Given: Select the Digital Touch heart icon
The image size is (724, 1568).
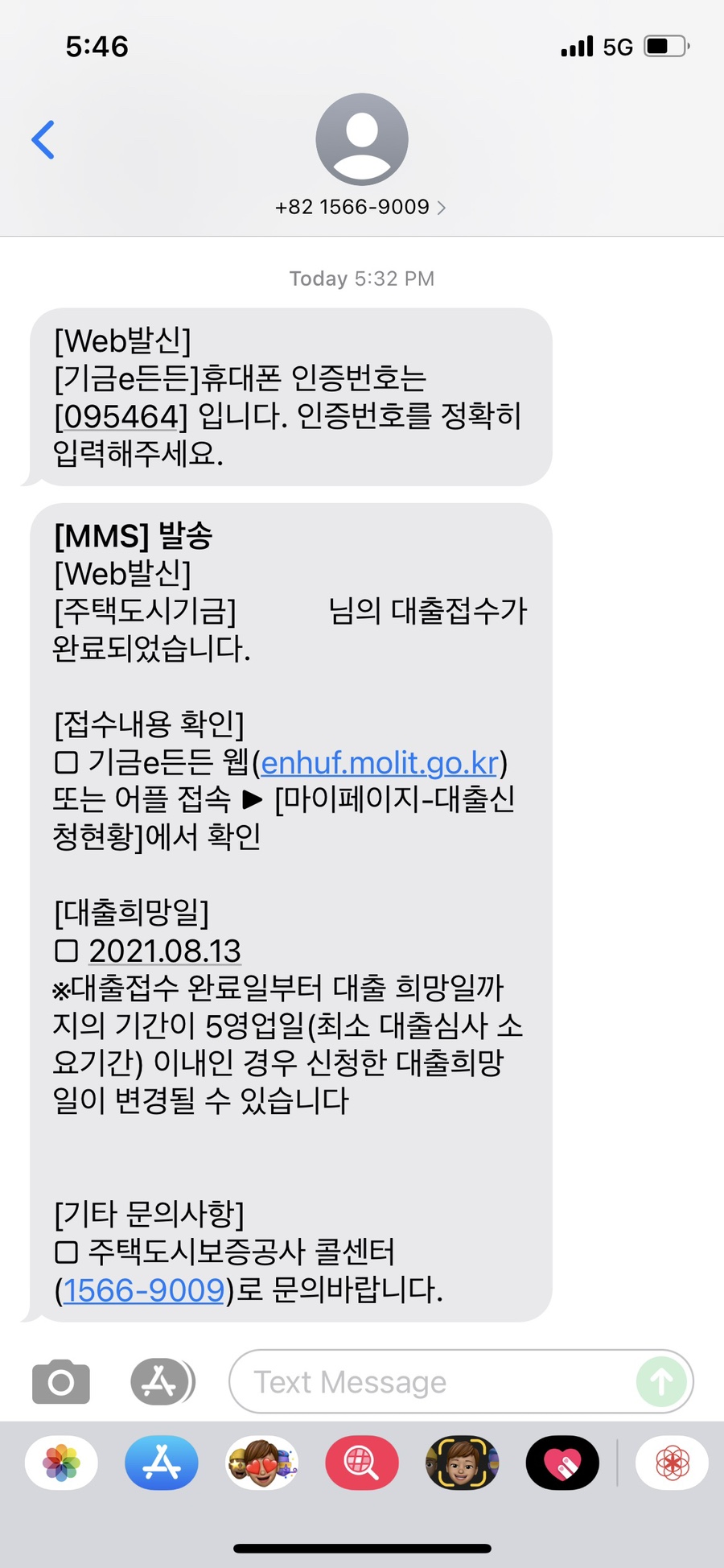Looking at the screenshot, I should 562,1464.
